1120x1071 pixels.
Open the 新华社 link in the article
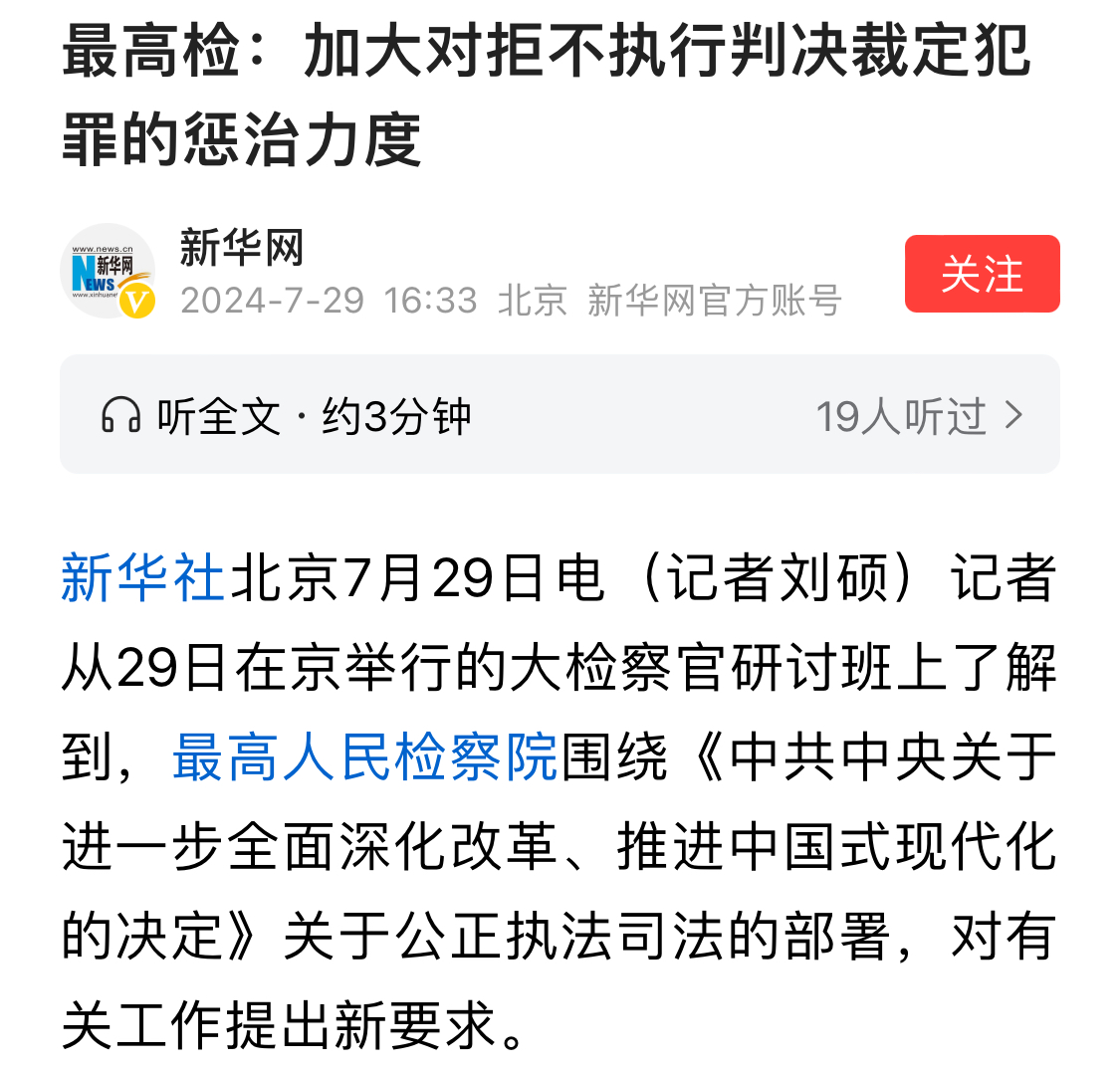point(143,580)
